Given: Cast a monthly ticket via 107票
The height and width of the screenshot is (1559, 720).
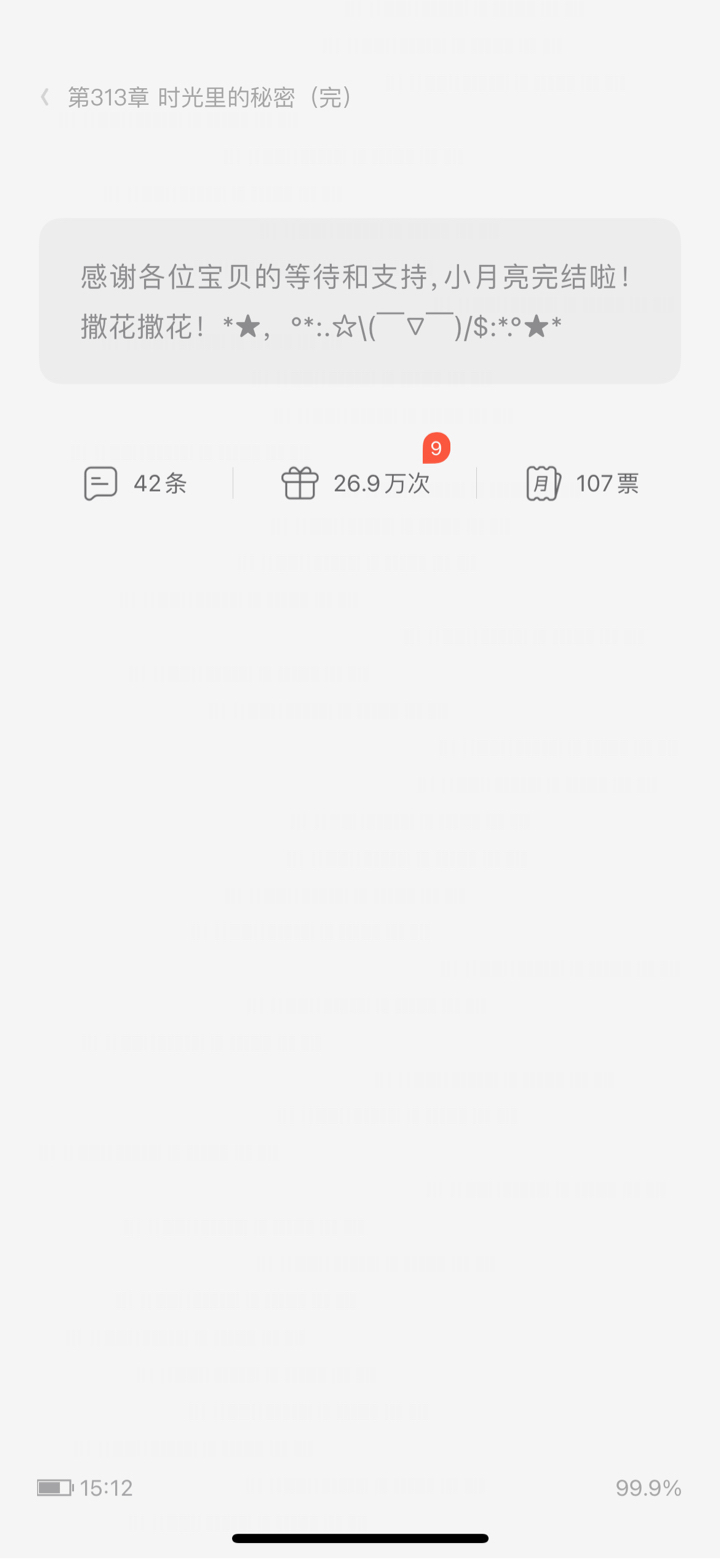Looking at the screenshot, I should pos(582,484).
